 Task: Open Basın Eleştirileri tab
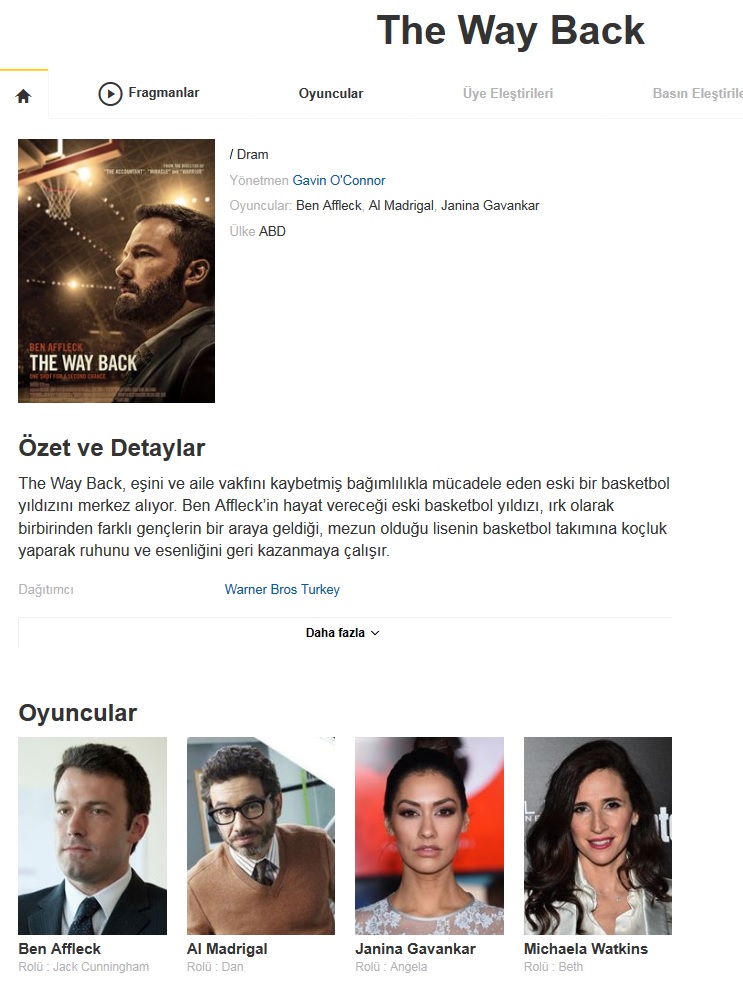point(696,94)
